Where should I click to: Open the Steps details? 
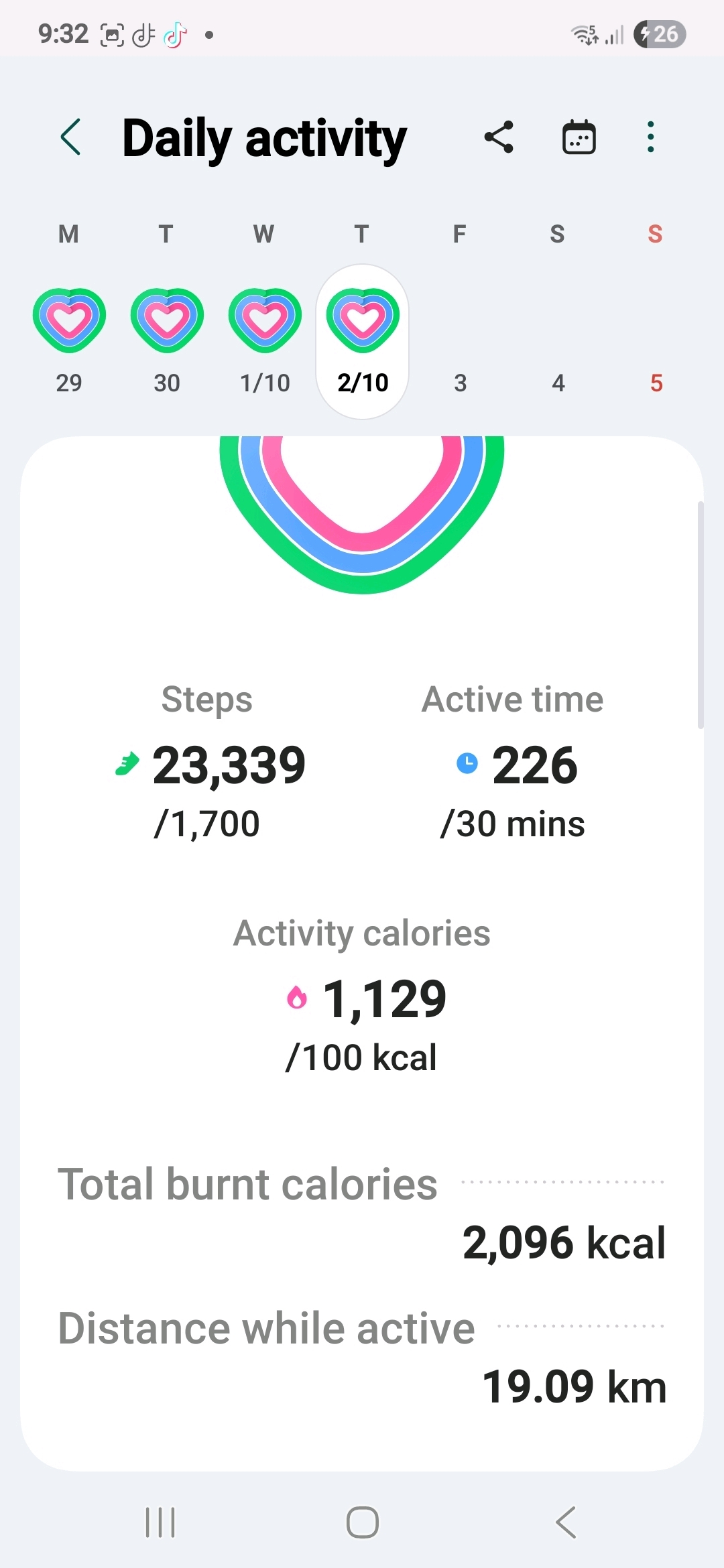(x=209, y=764)
